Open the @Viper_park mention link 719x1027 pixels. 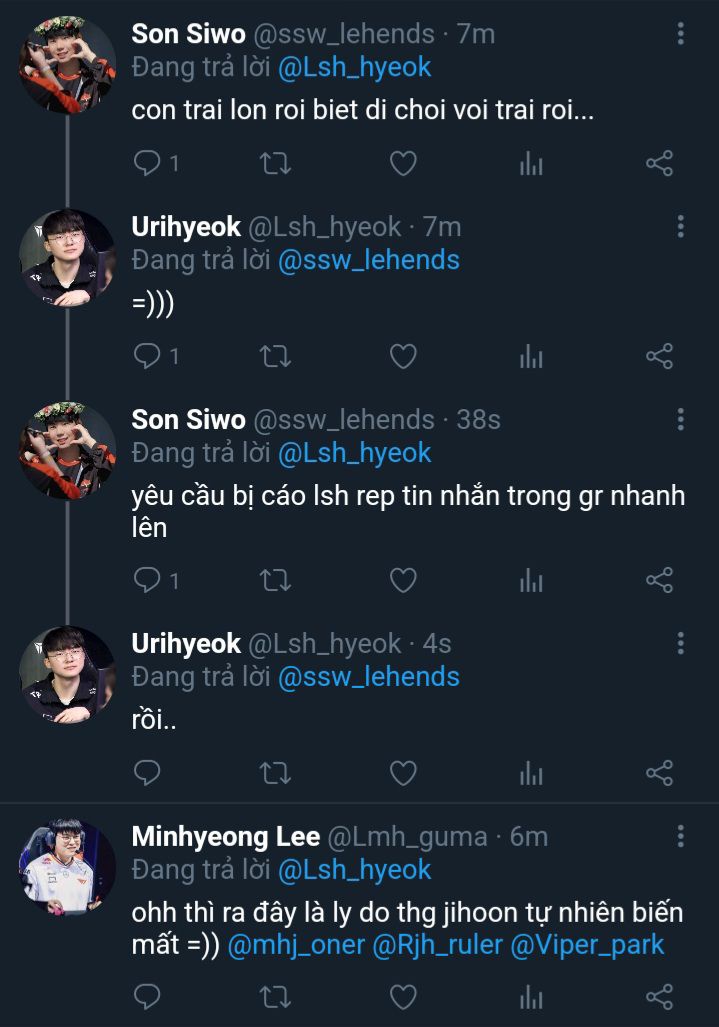coord(587,944)
